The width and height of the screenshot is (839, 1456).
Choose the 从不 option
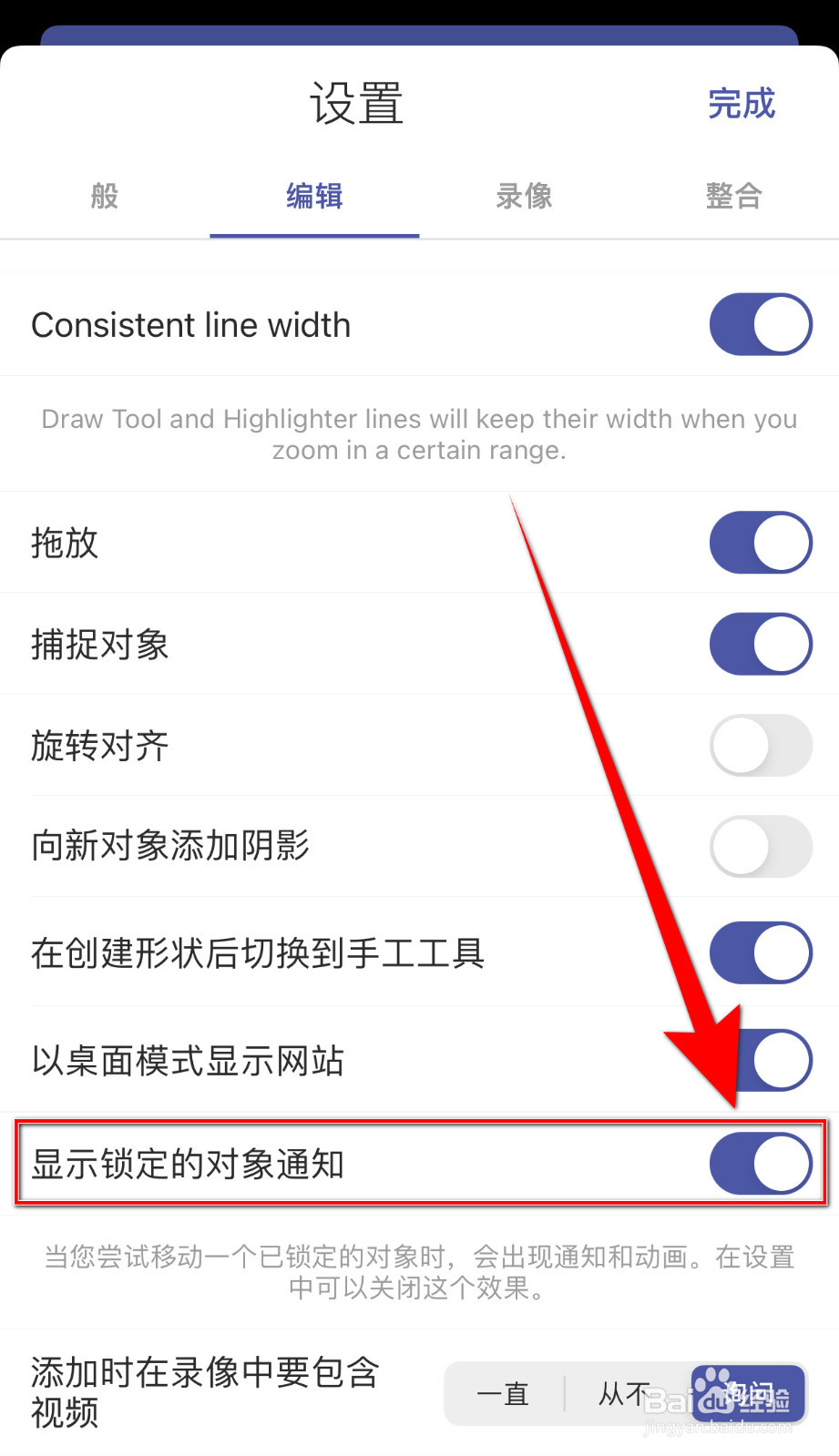pos(623,1393)
